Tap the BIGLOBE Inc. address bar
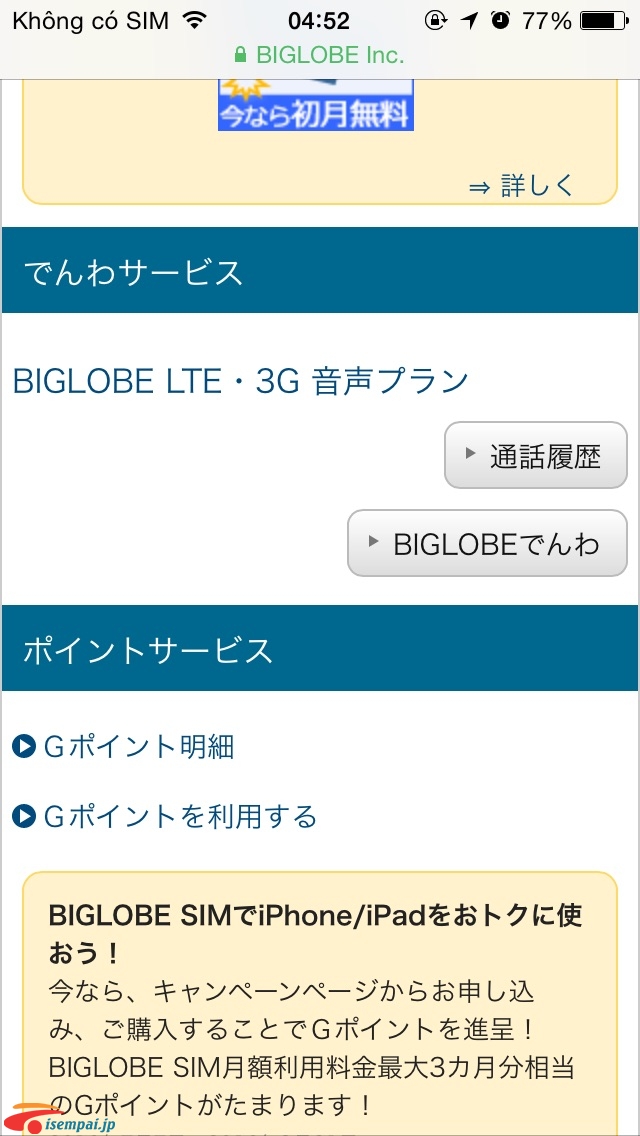This screenshot has height=1136, width=640. coord(320,55)
